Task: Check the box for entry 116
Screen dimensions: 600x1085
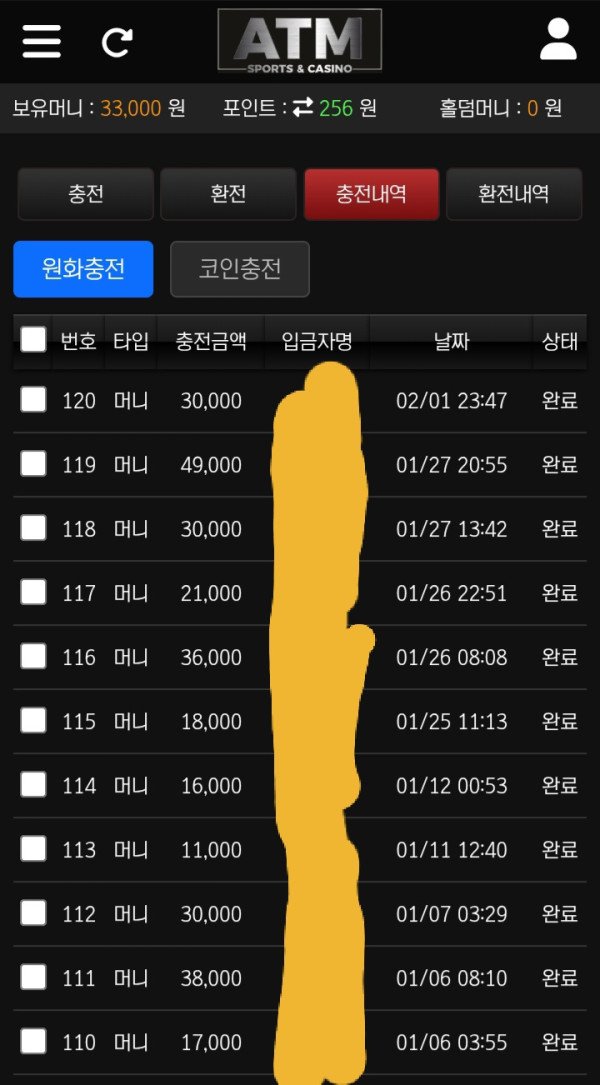Action: coord(33,656)
